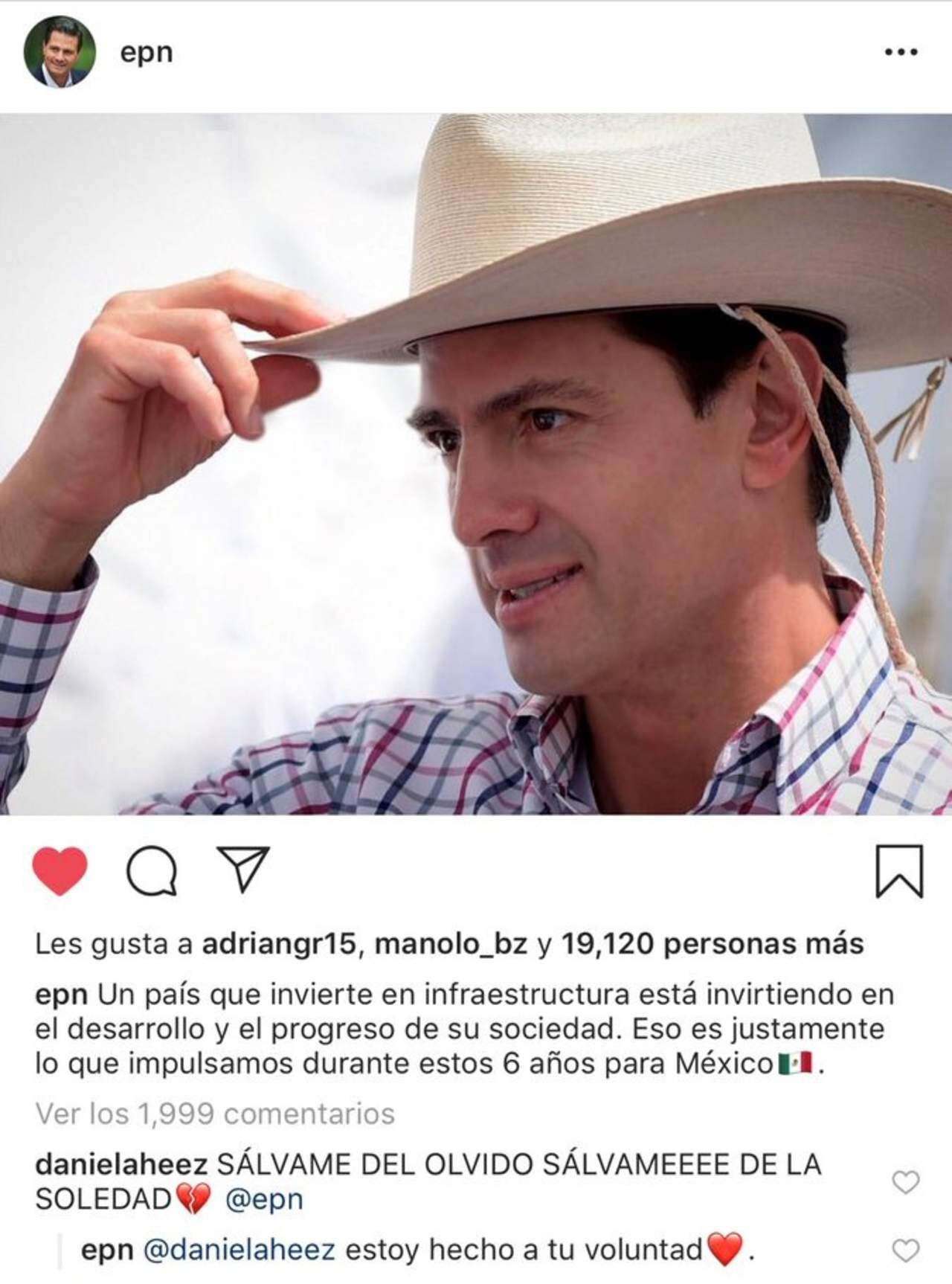Like epn's reply to danielaheez
This screenshot has width=952, height=1284.
pyautogui.click(x=905, y=1251)
